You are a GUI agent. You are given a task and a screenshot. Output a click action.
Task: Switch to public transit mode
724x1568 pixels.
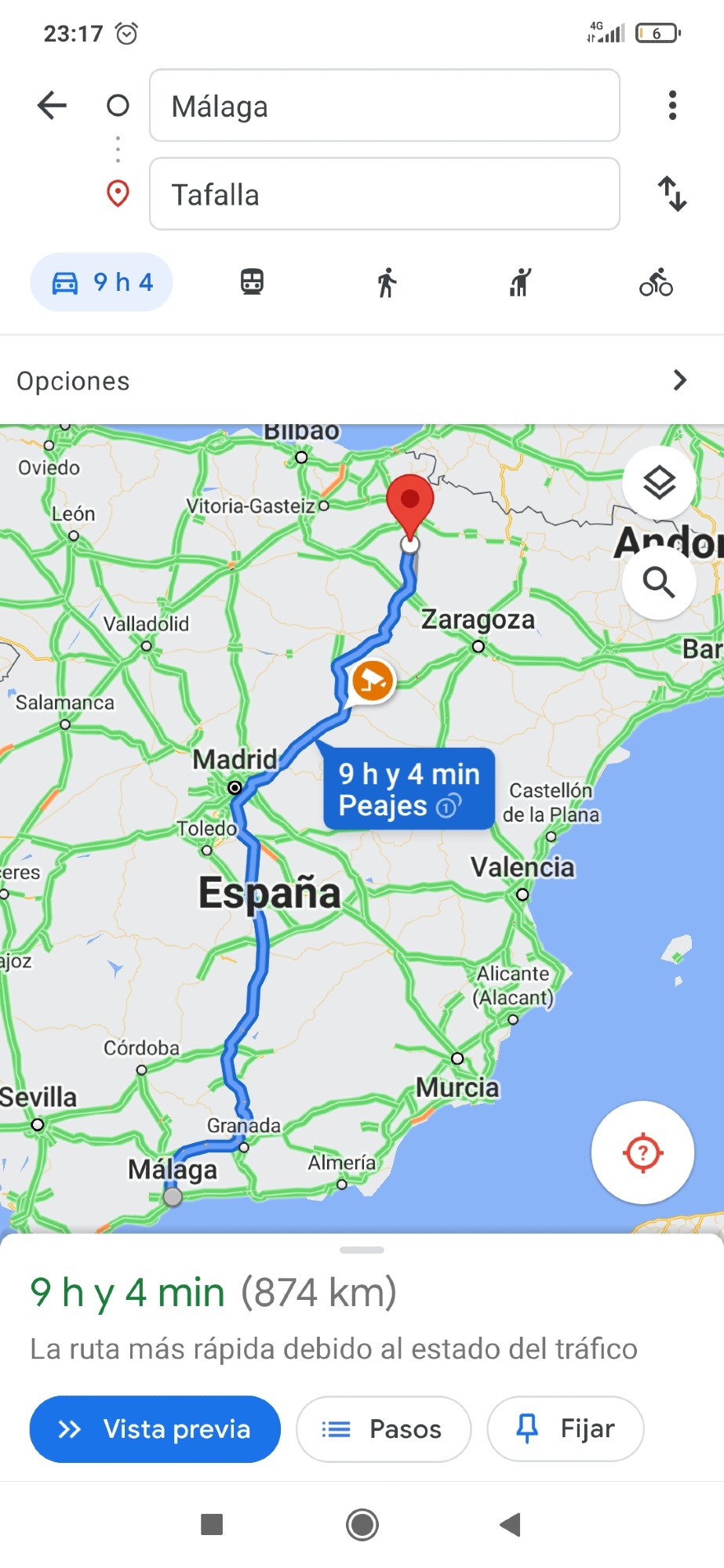tap(252, 282)
